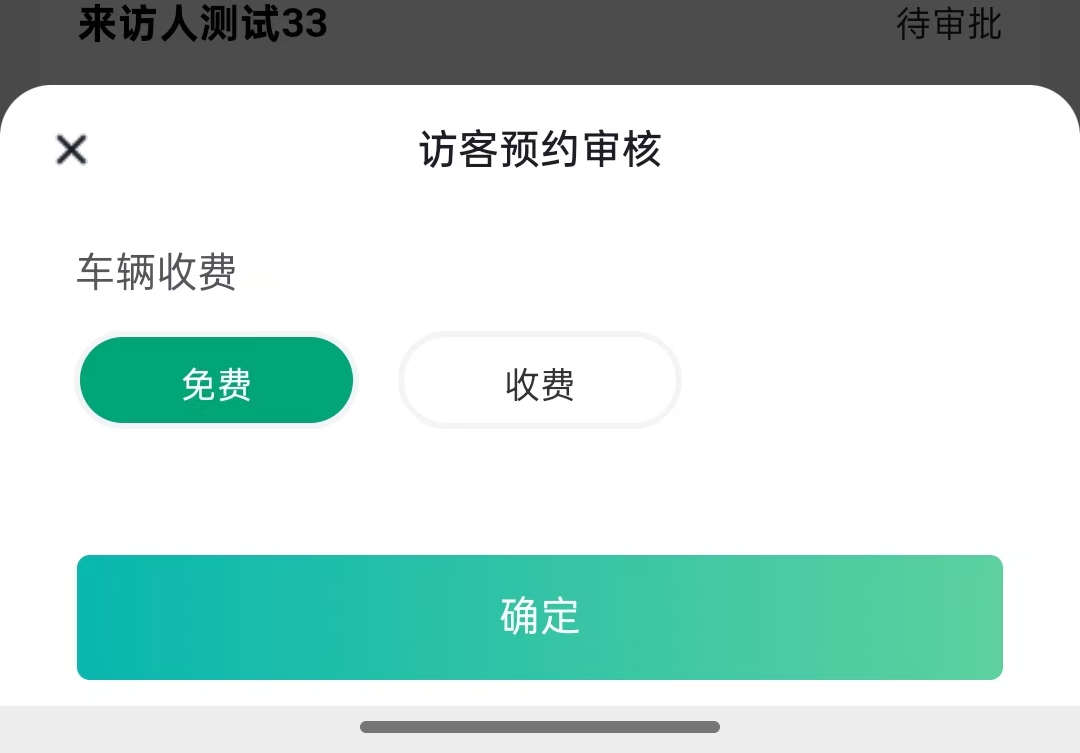Close the 访客预约审核 dialog

[x=71, y=150]
